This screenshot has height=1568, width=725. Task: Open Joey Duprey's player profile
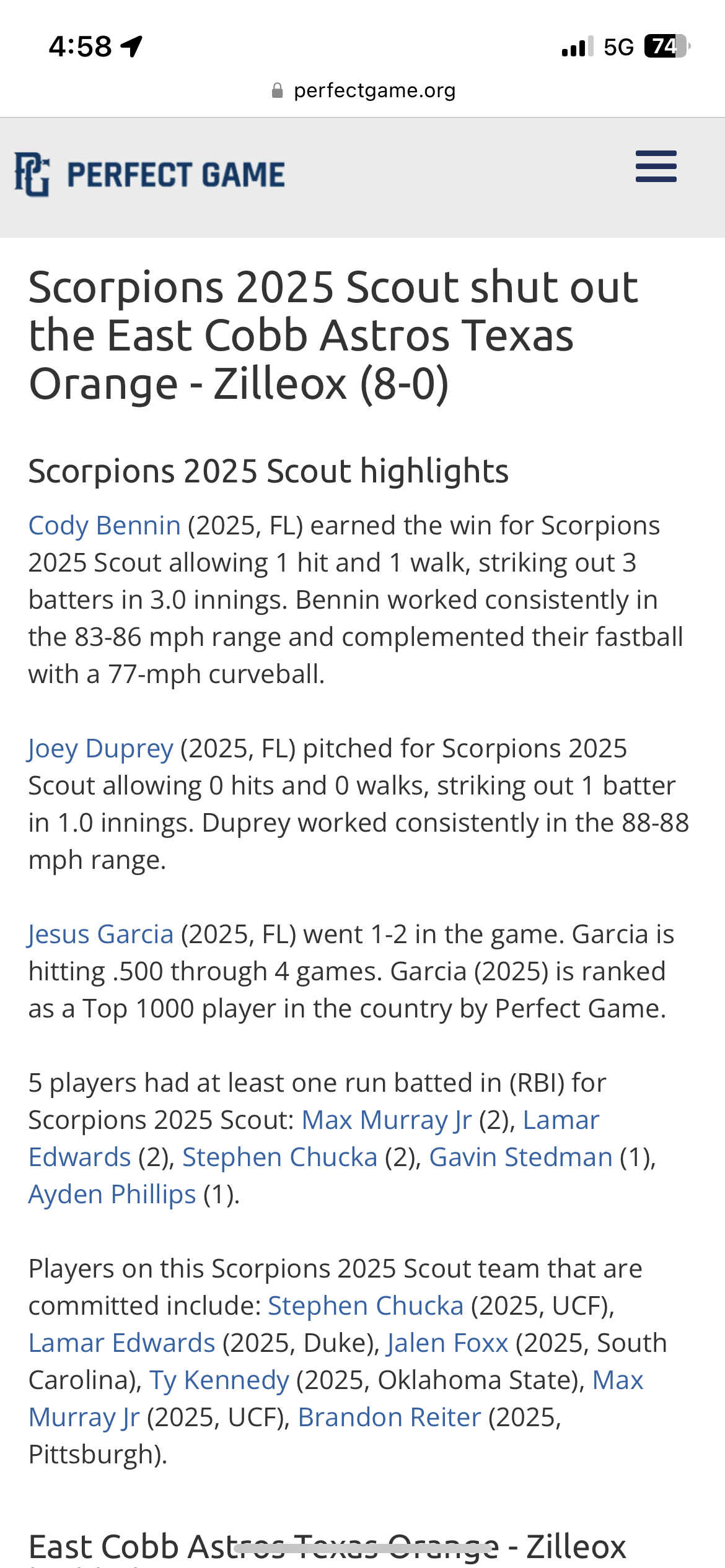[100, 749]
